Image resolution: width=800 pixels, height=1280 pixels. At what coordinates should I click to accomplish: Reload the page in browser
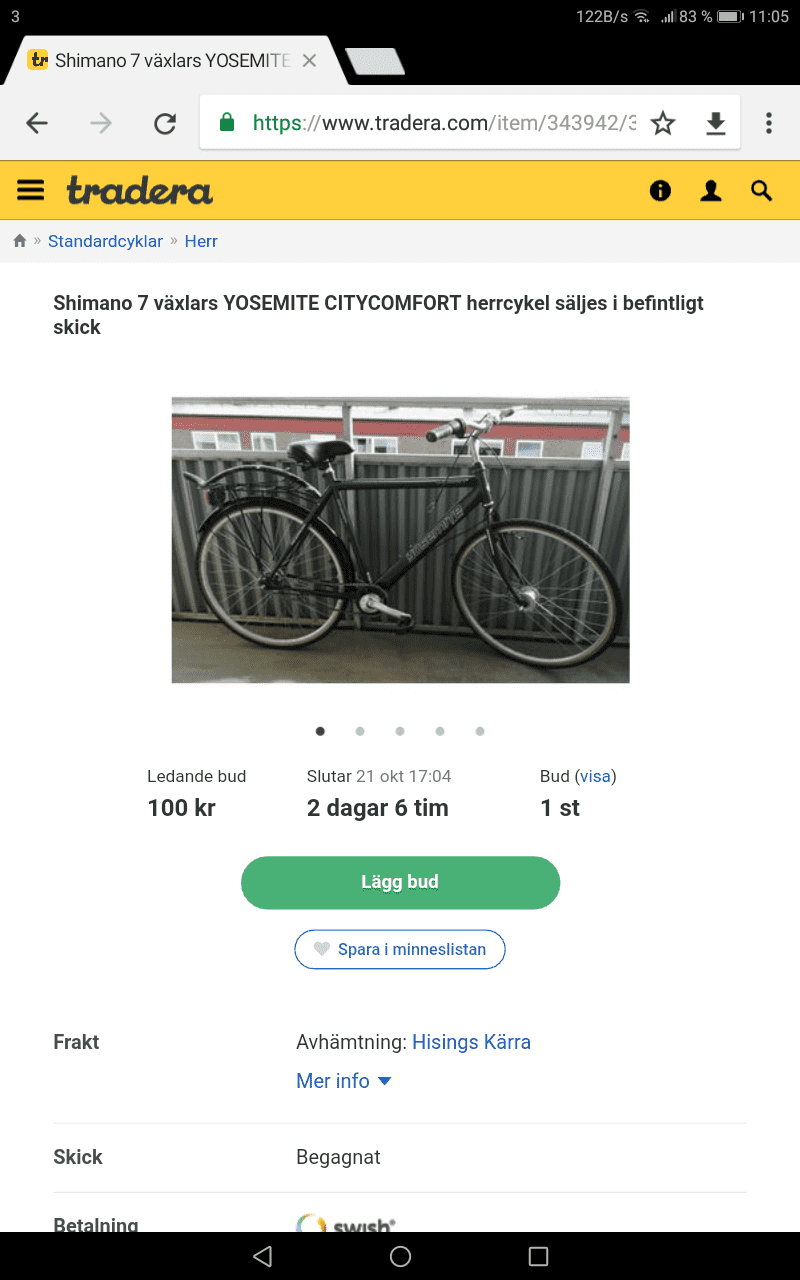pyautogui.click(x=164, y=123)
